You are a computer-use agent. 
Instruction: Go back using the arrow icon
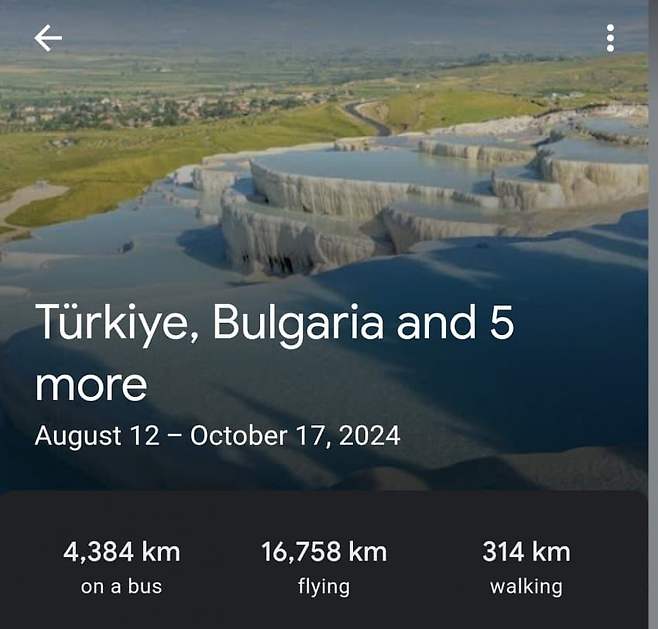click(48, 38)
